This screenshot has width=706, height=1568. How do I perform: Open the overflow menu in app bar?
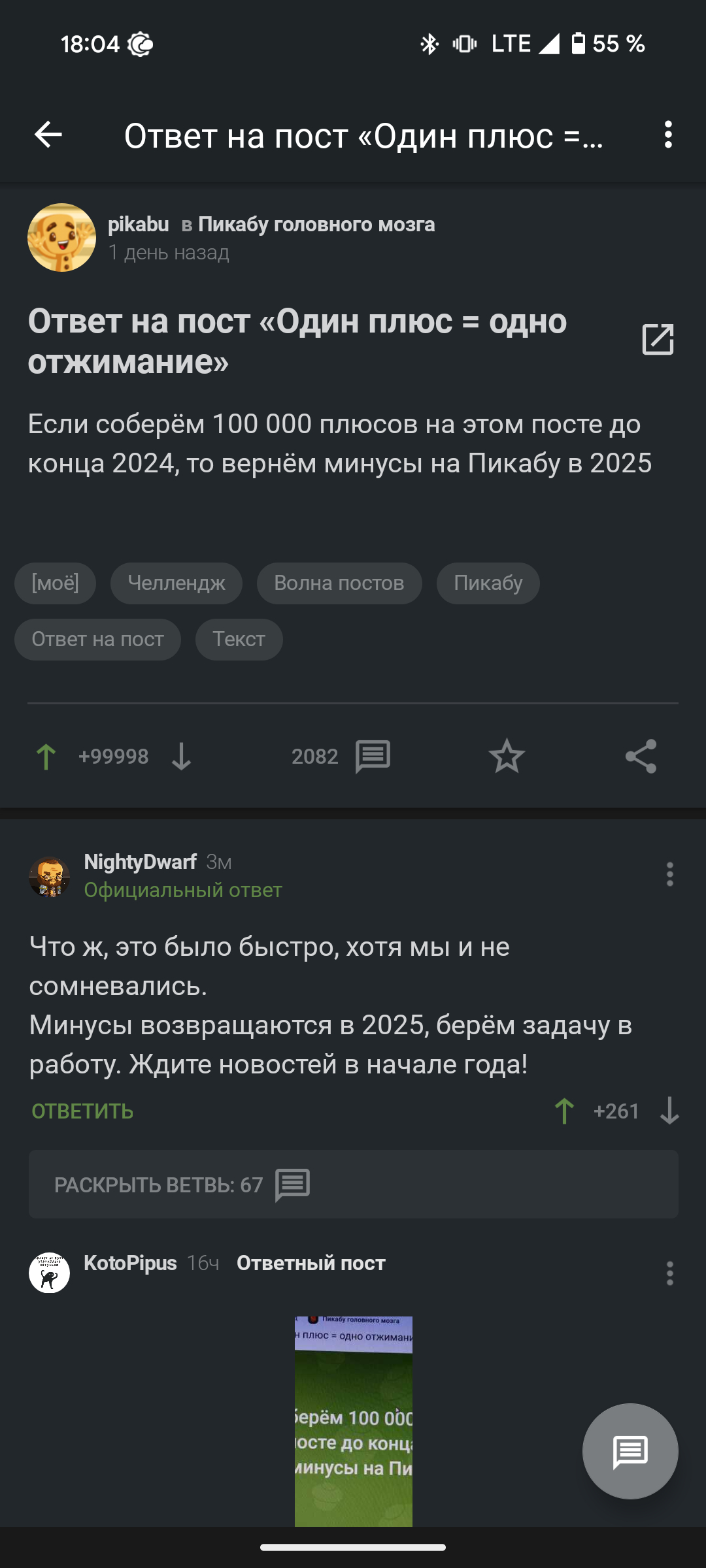(x=667, y=135)
